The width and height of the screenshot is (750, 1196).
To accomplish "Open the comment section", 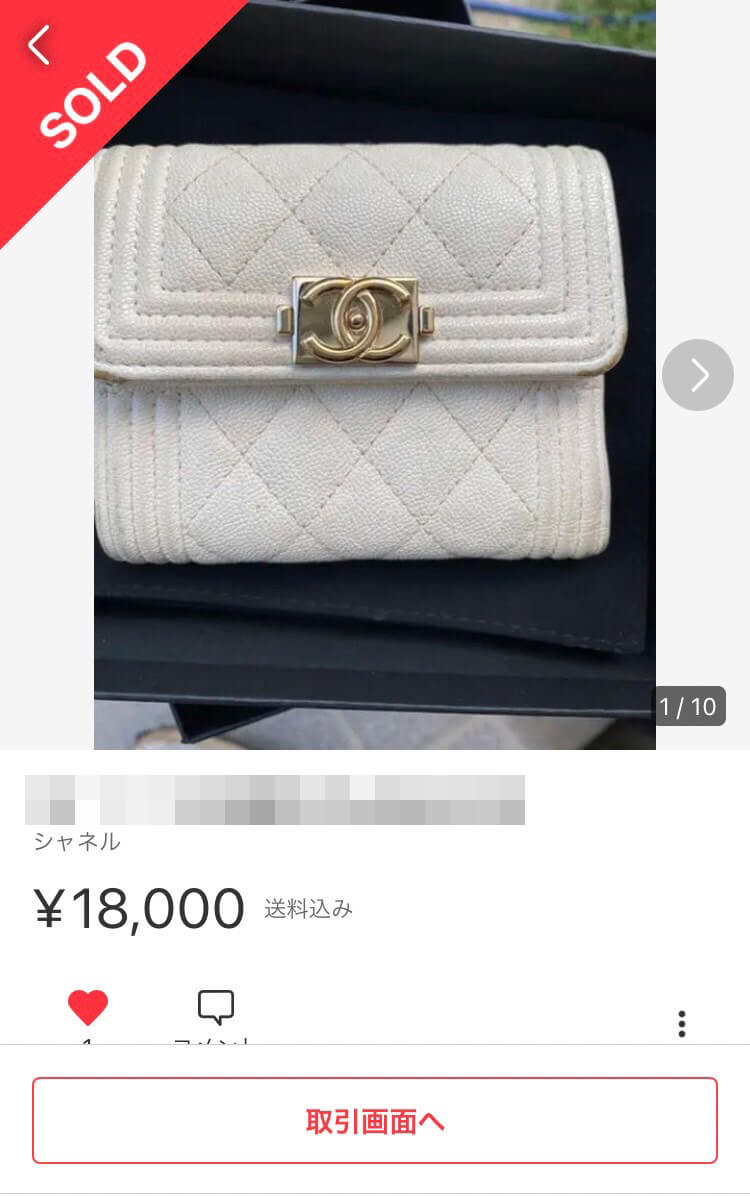I will coord(216,1007).
